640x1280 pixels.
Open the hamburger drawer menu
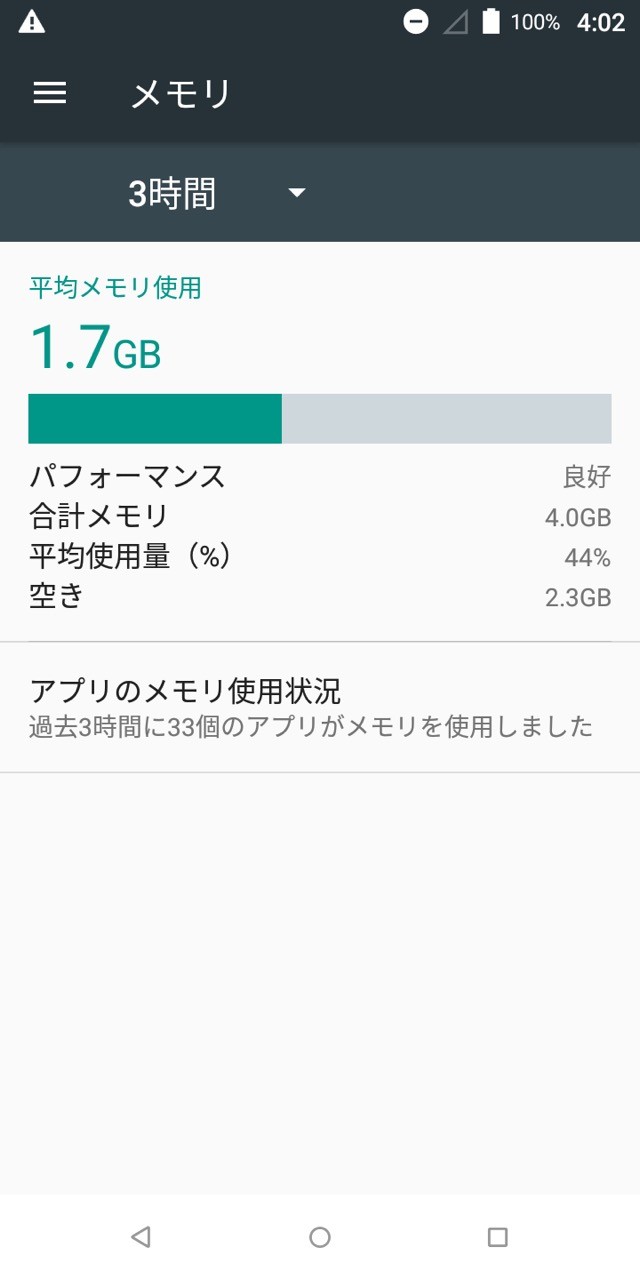pyautogui.click(x=50, y=93)
